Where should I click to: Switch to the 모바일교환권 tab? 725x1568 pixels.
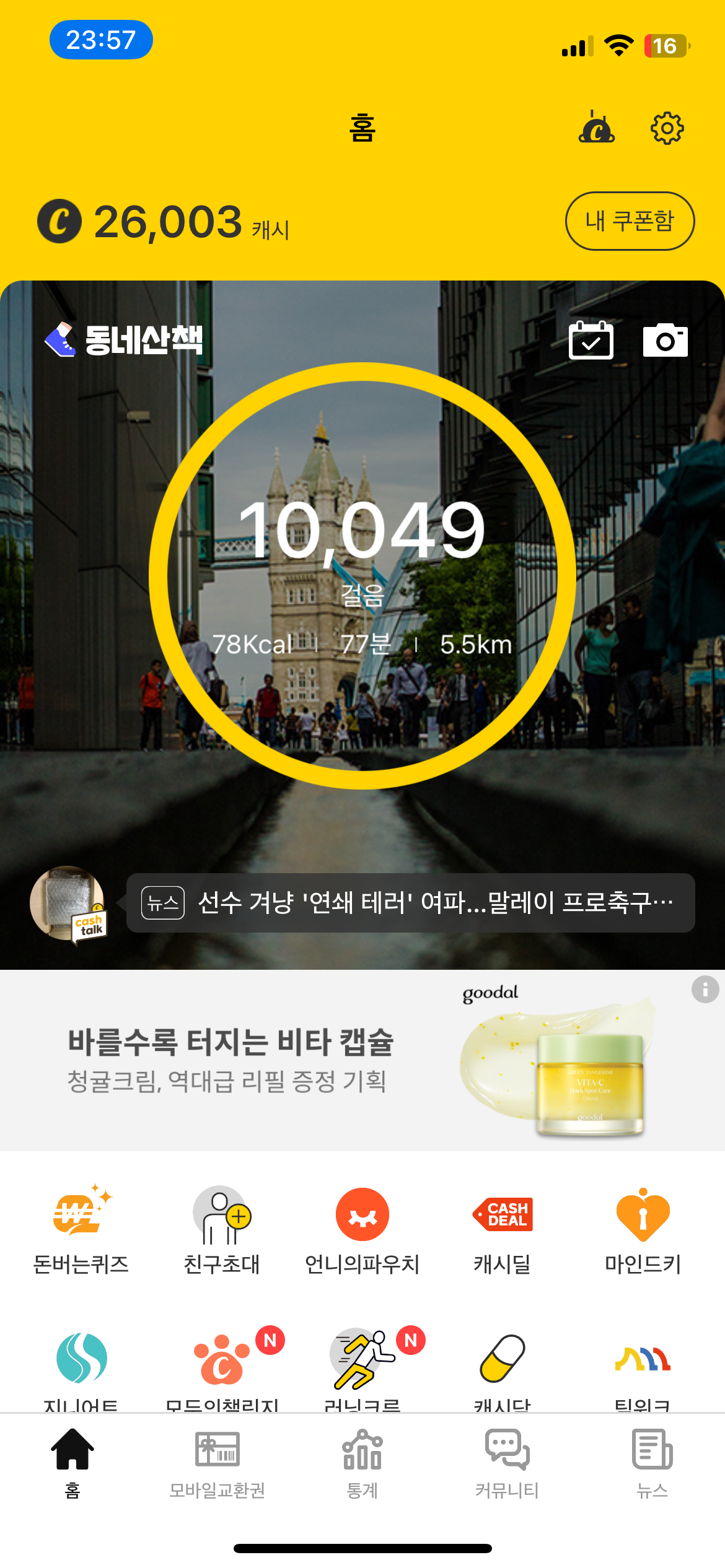(217, 1463)
